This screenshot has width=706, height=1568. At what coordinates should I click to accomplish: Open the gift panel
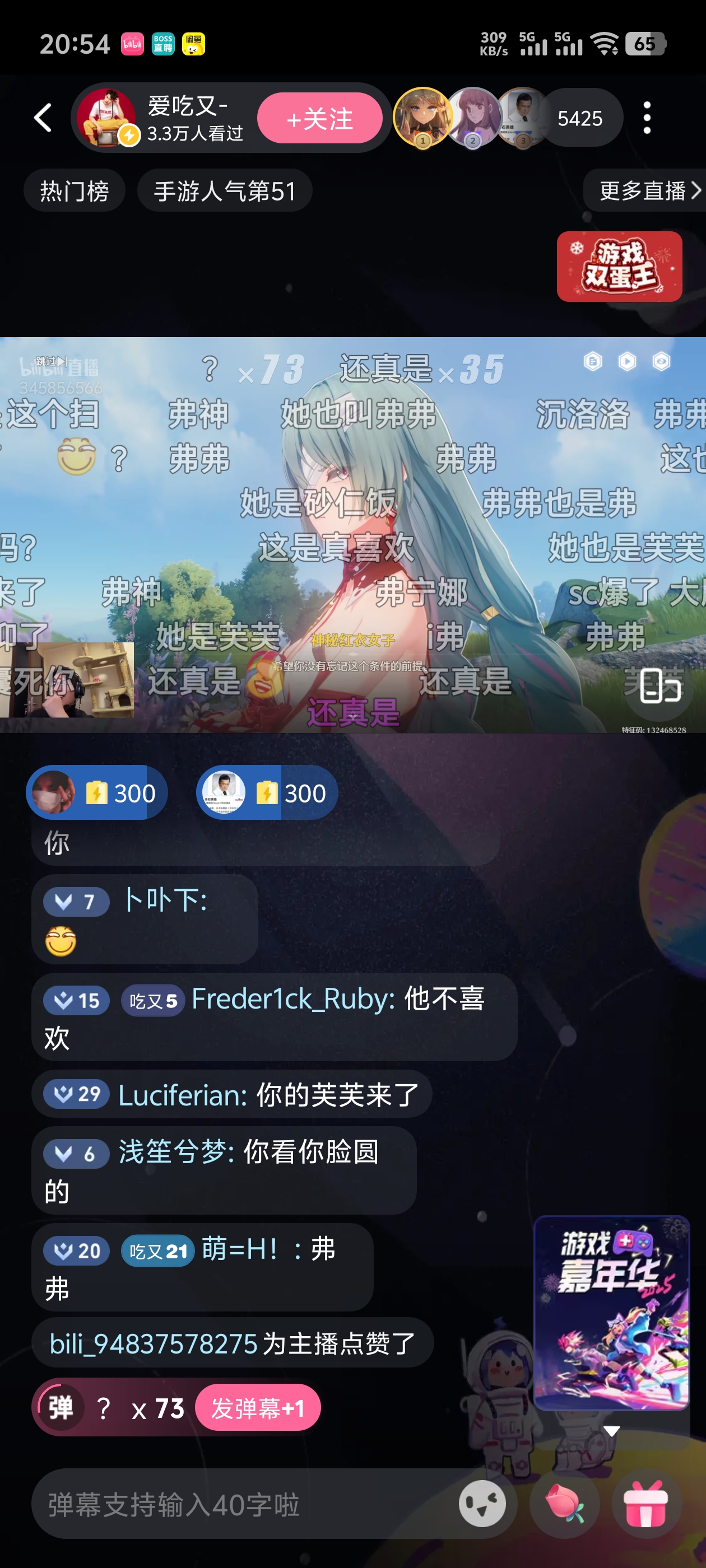click(645, 1504)
